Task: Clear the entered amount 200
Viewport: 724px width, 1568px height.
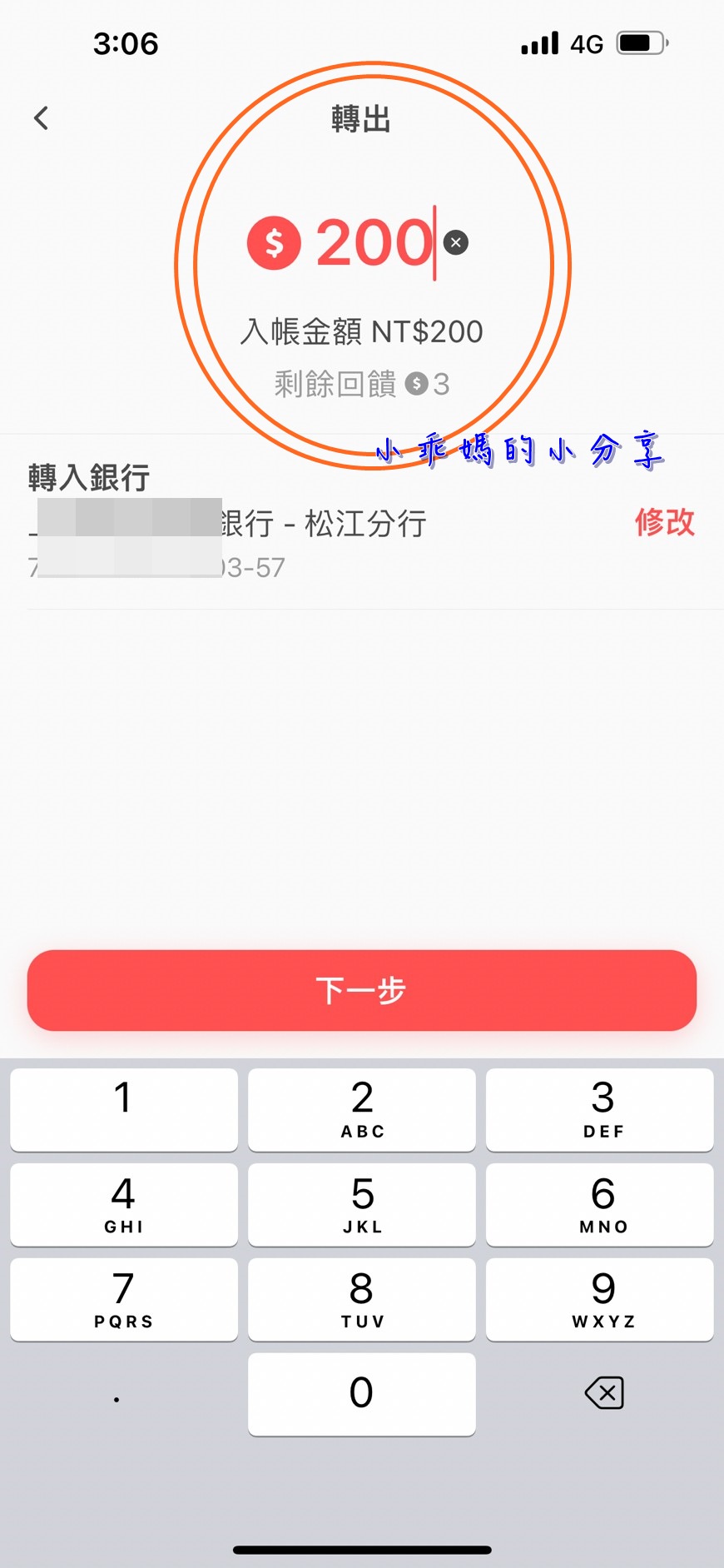Action: [x=455, y=242]
